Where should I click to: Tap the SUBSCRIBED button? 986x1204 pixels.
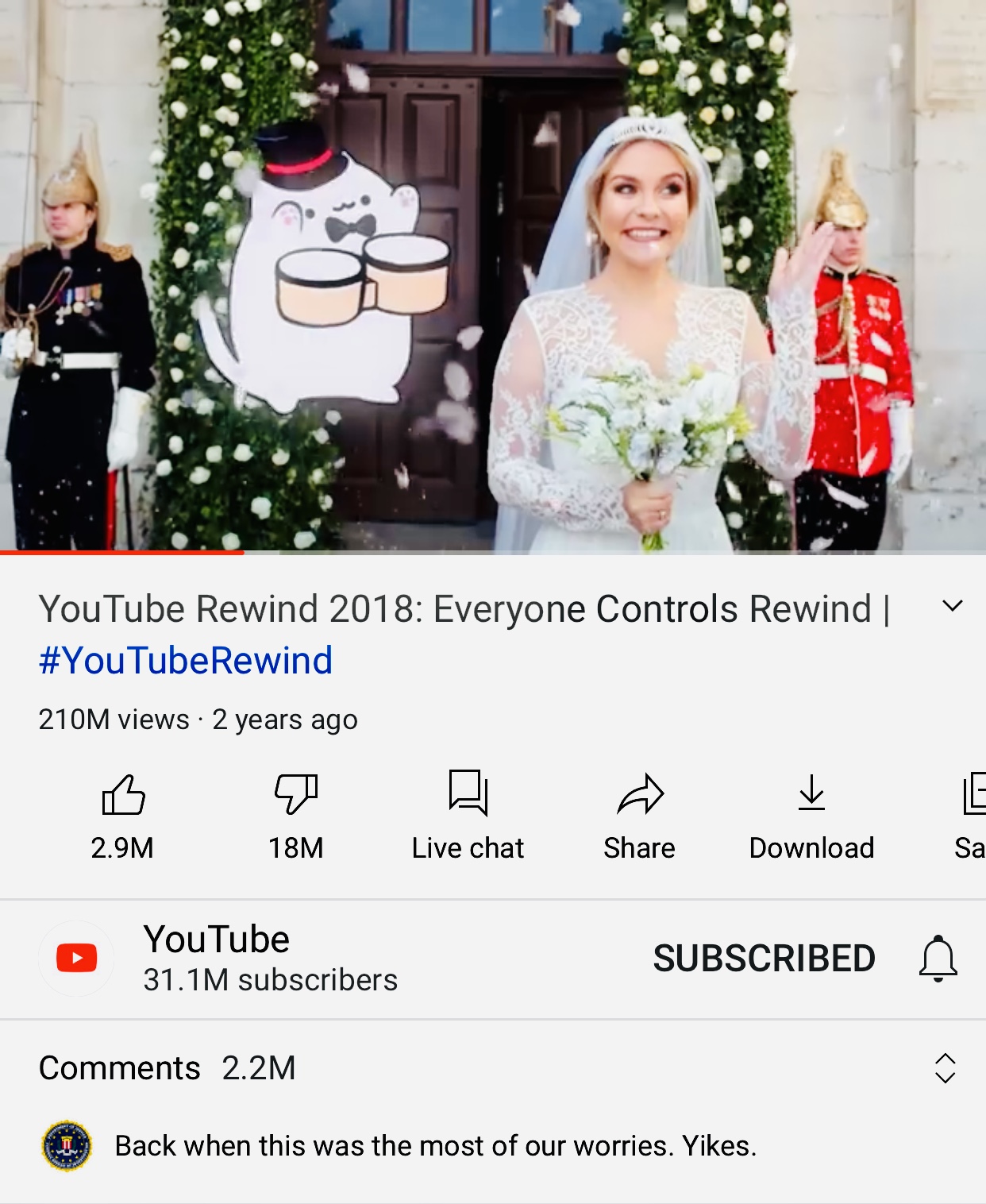[x=764, y=959]
